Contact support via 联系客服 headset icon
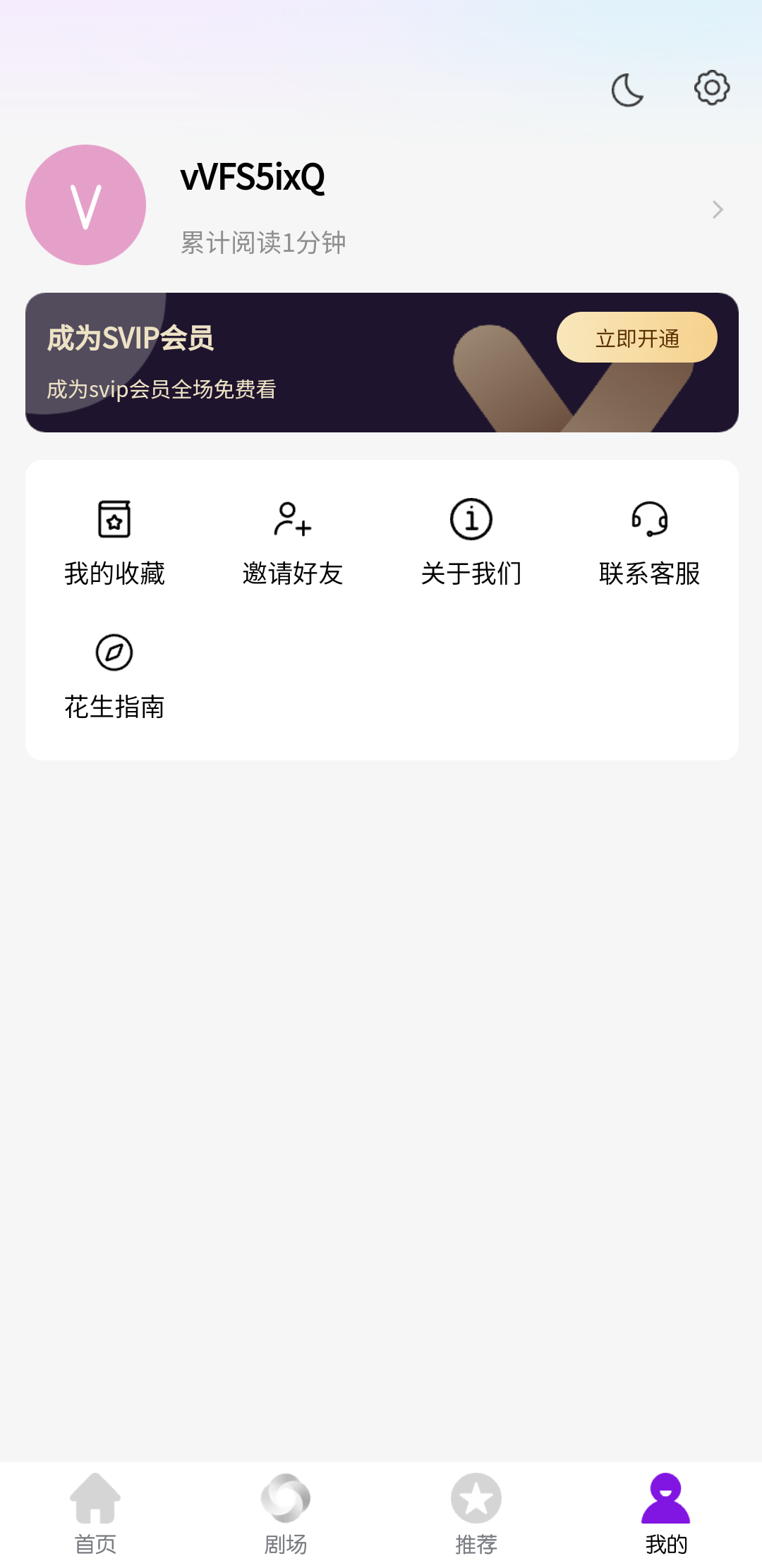The width and height of the screenshot is (762, 1568). pos(650,519)
